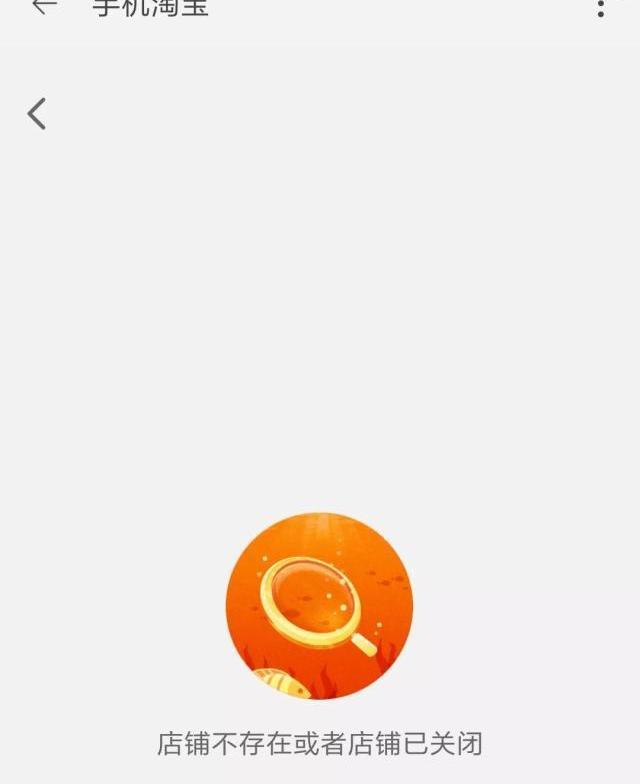Tap the back arrow beside 手机淘宝 title
The image size is (640, 784).
(x=44, y=6)
